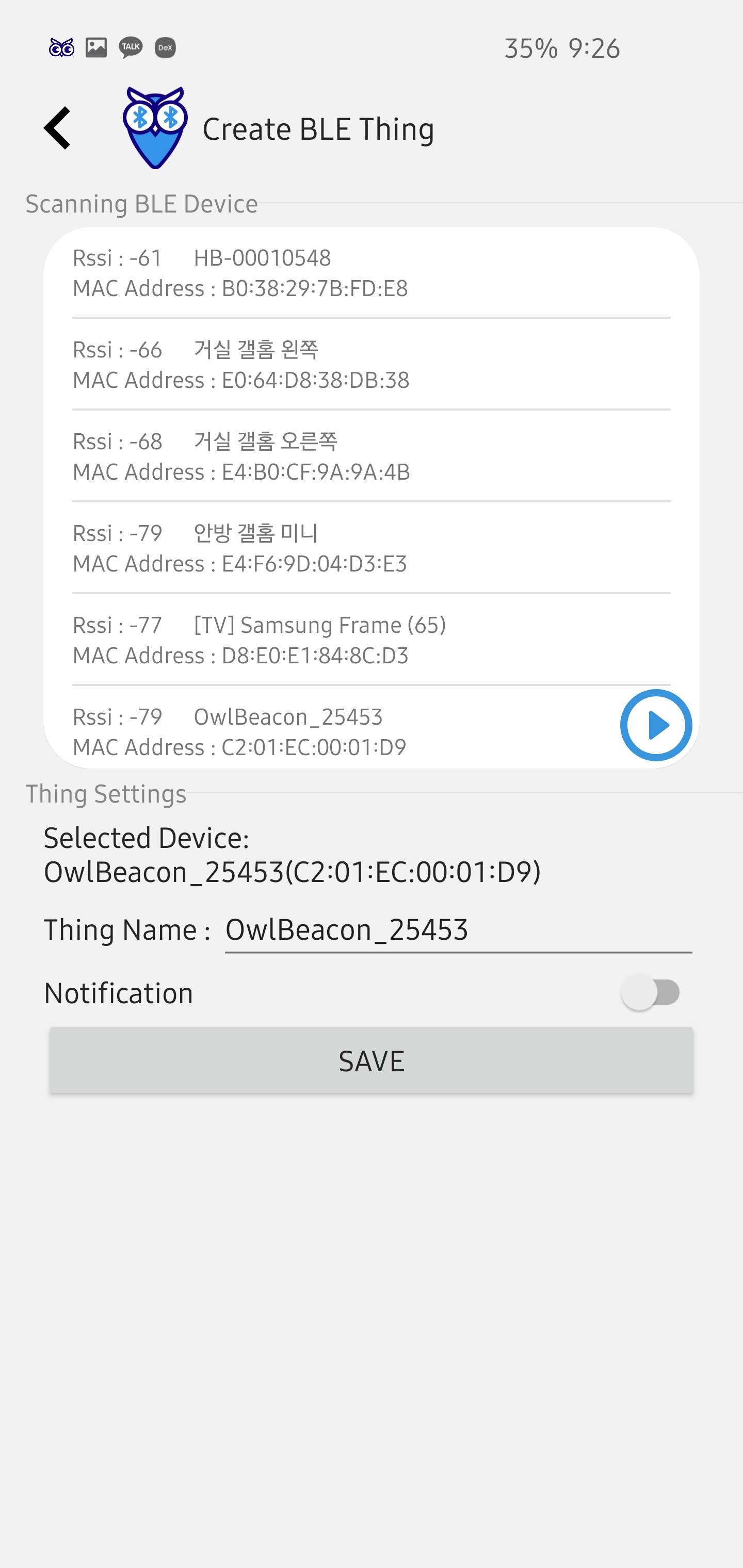Enable the Notification switch
Screen dimensions: 743x1568
click(651, 992)
